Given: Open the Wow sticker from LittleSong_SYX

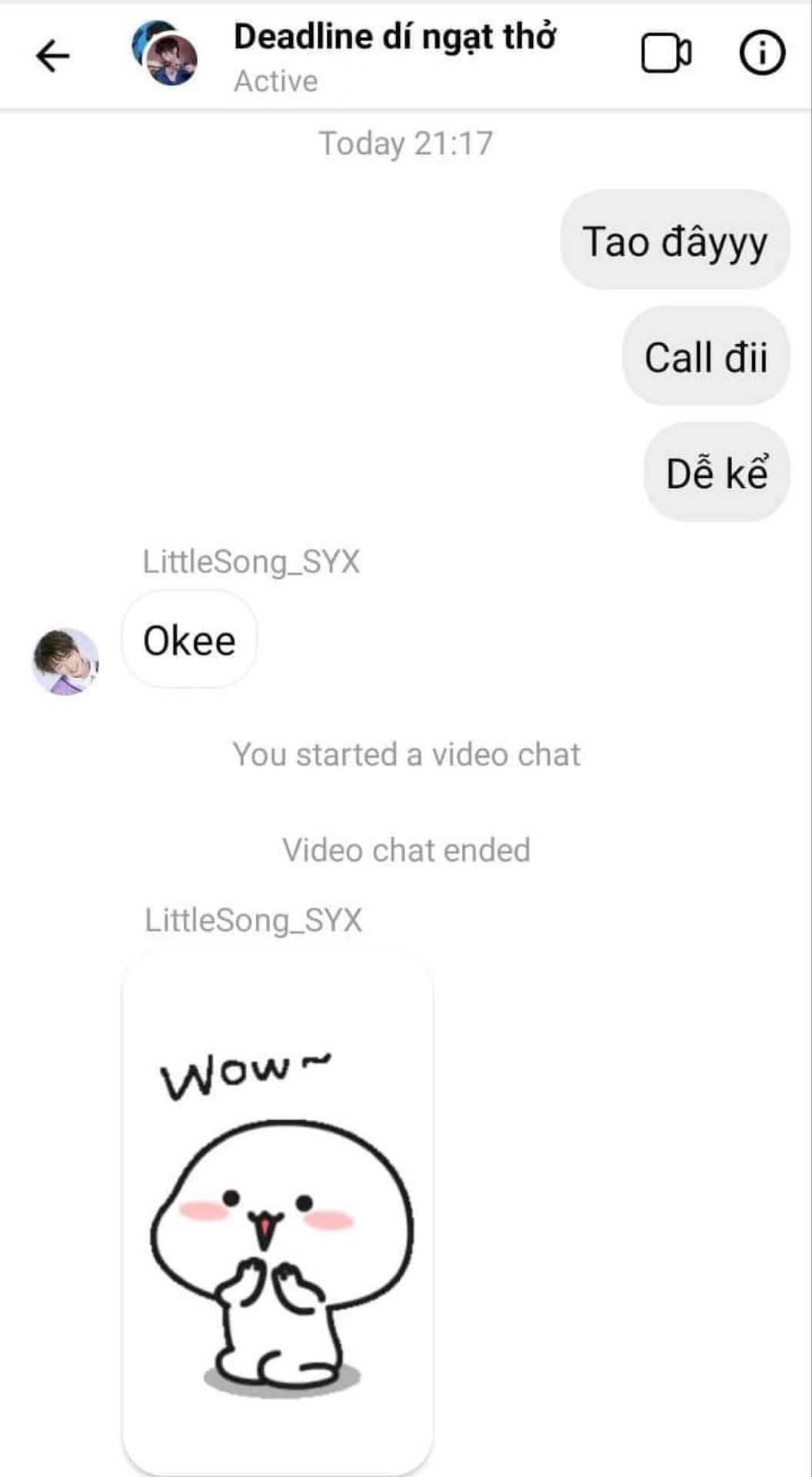Looking at the screenshot, I should (278, 1212).
